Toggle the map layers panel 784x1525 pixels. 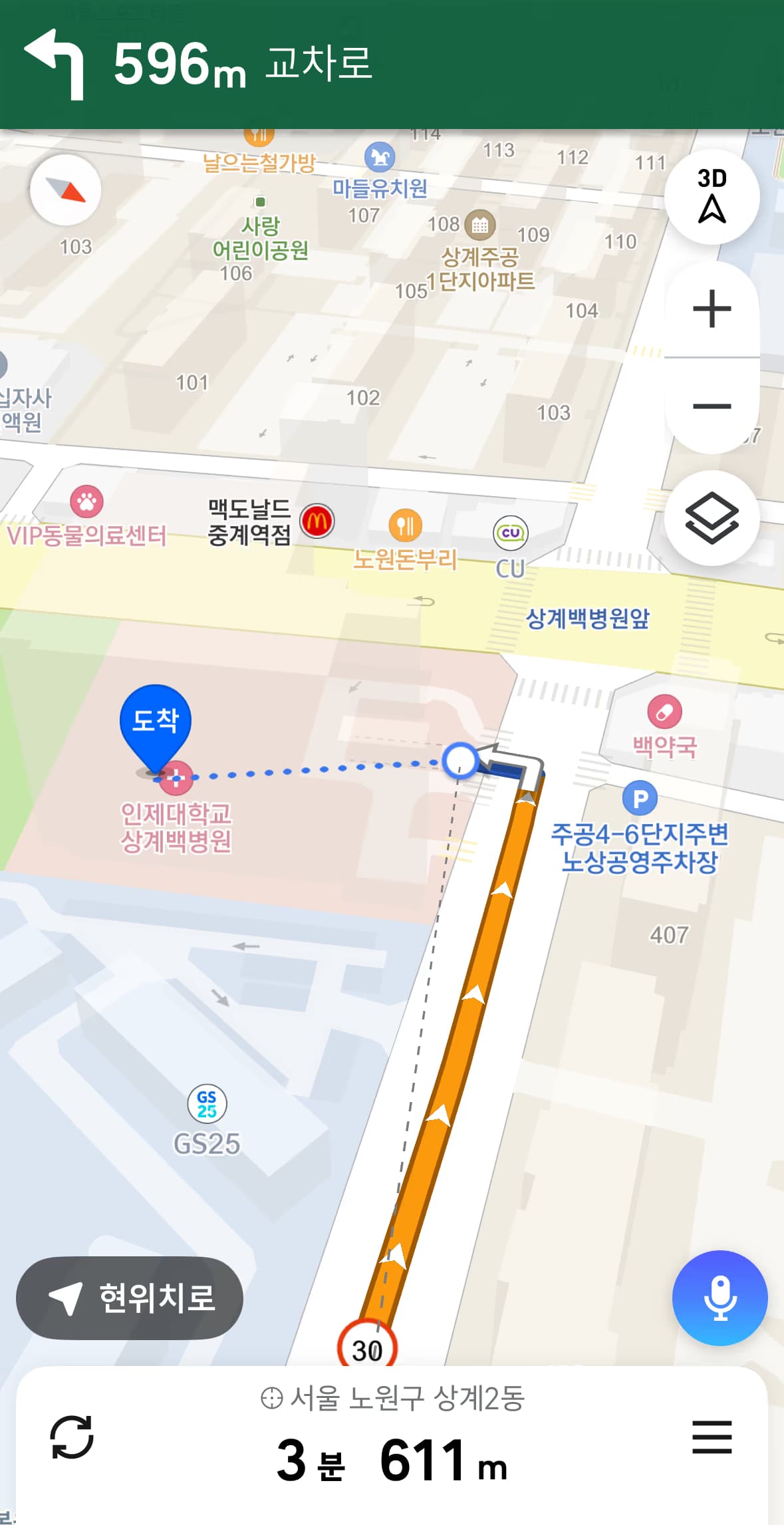pos(711,520)
